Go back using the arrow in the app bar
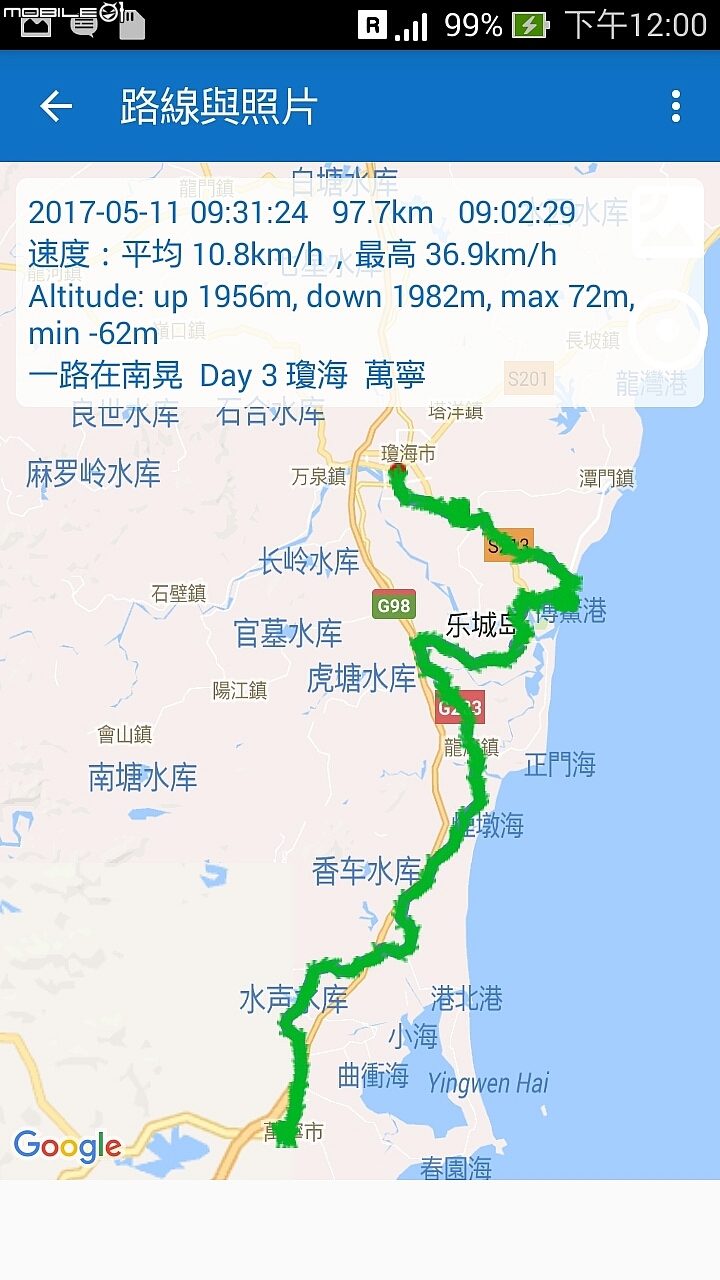 [x=56, y=106]
